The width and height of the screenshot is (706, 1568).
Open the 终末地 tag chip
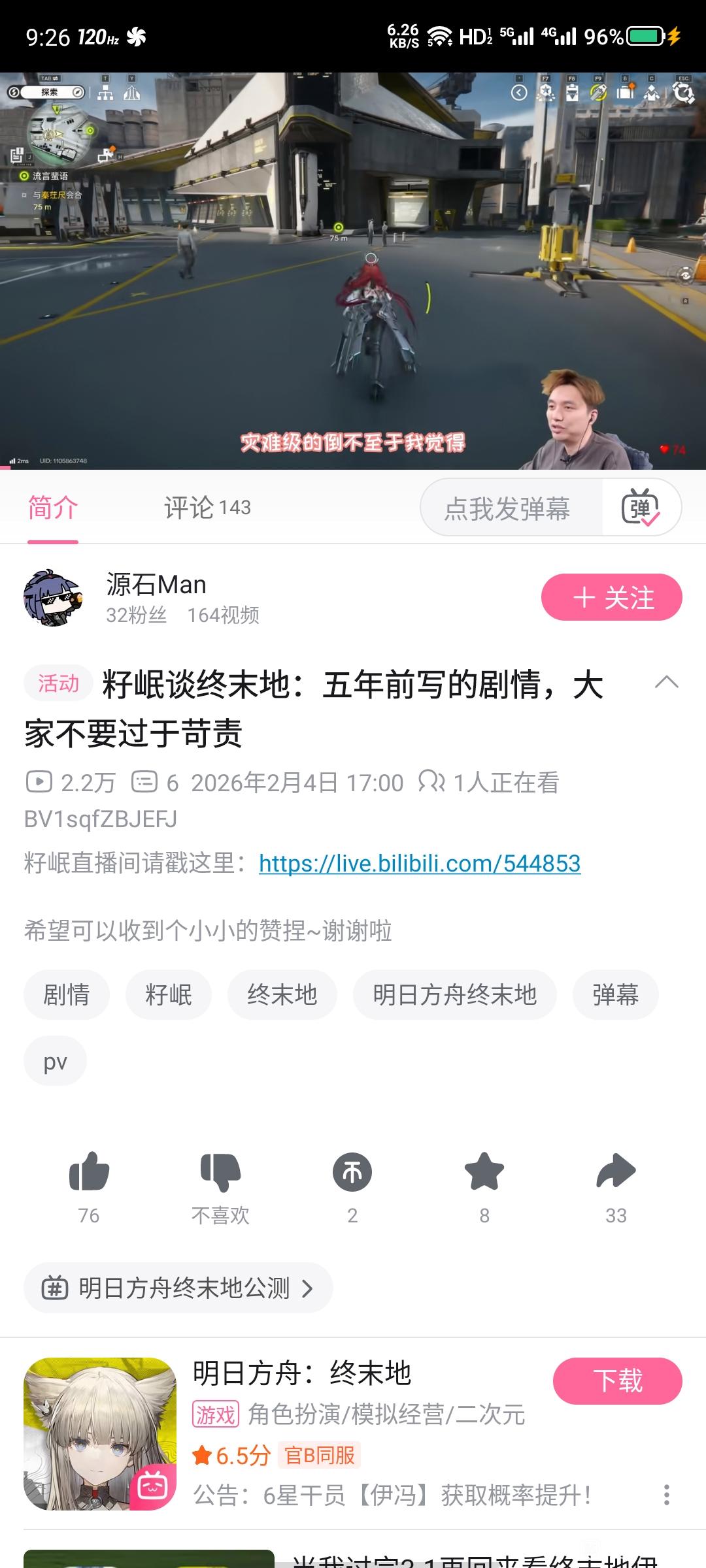282,995
